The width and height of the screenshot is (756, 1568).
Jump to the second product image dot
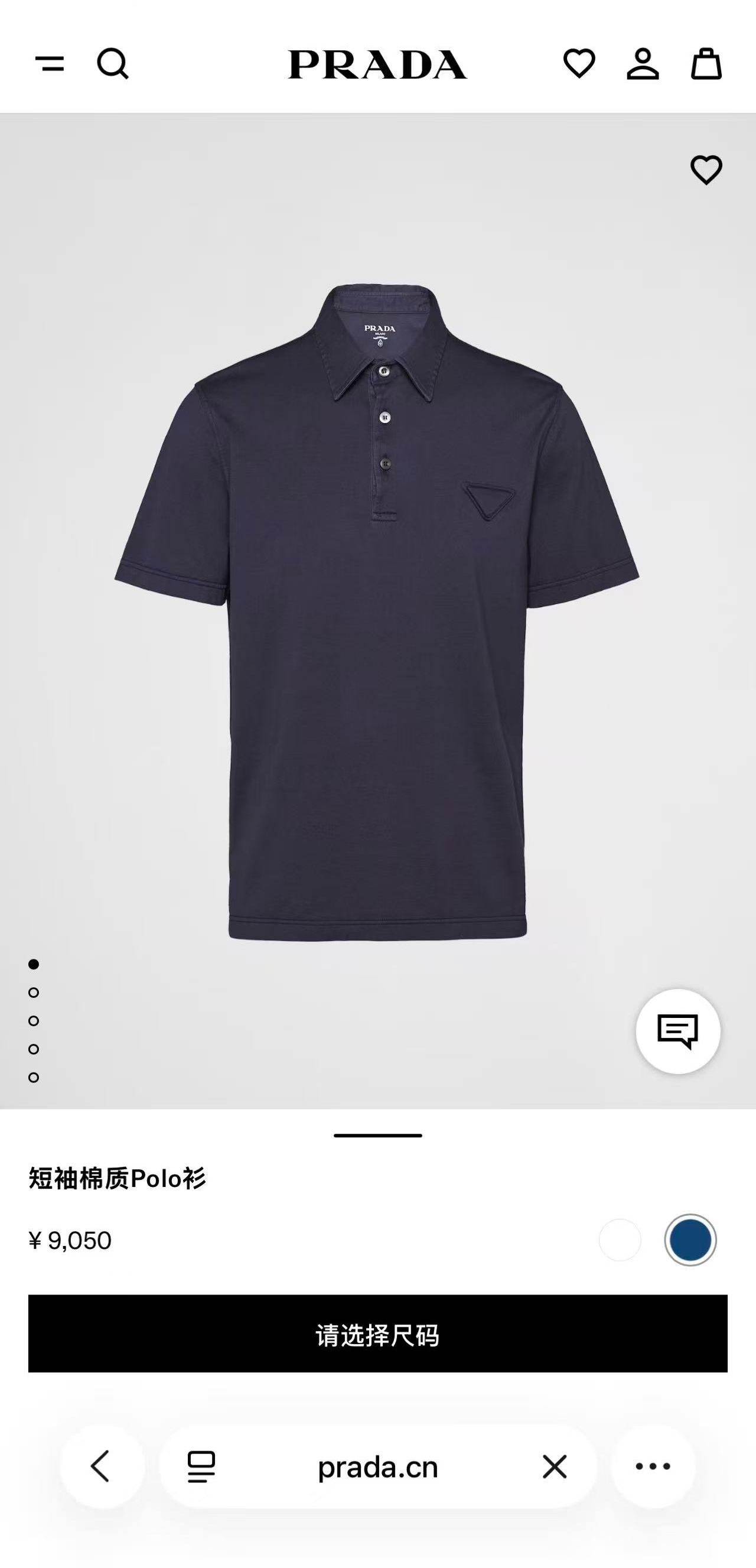click(x=34, y=992)
